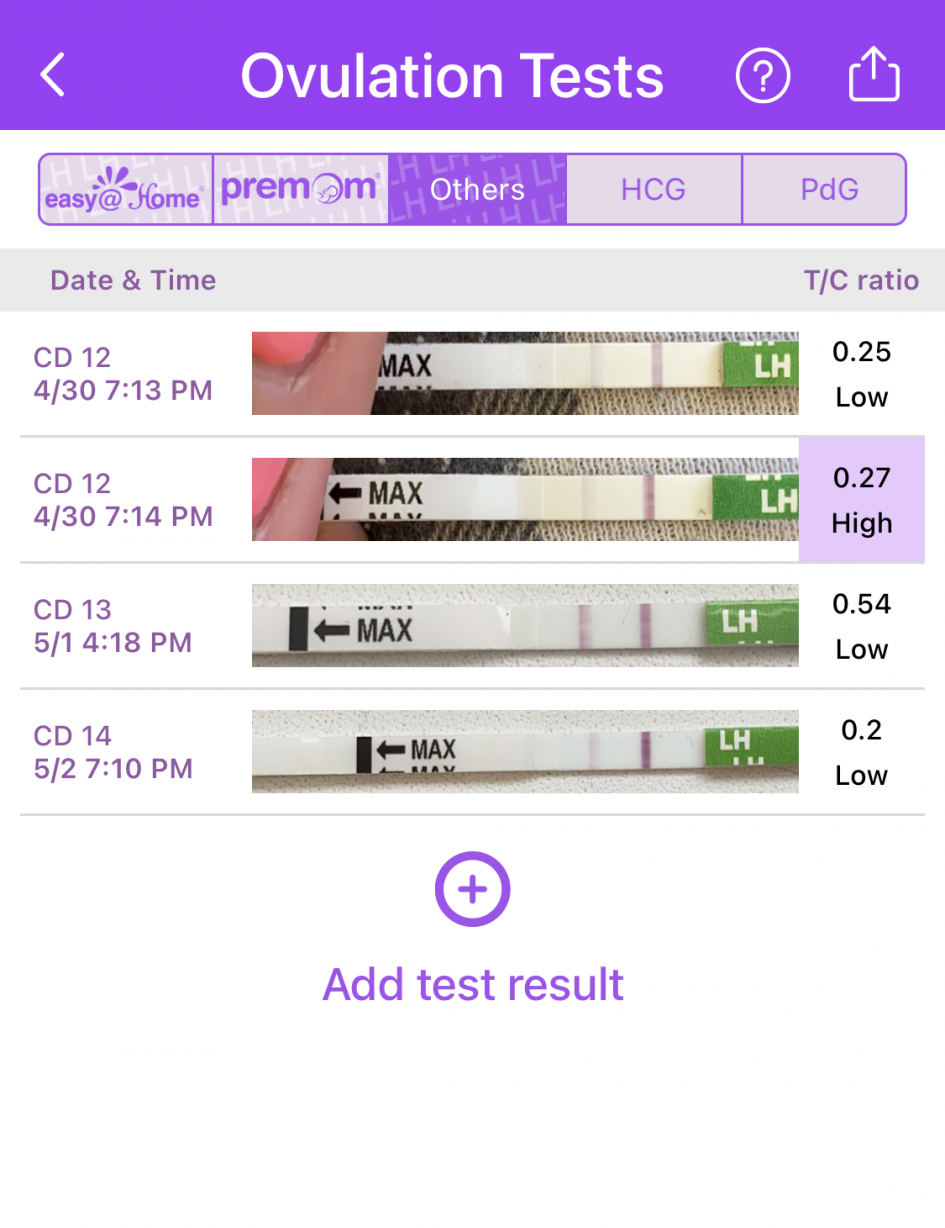This screenshot has height=1228, width=945.
Task: Switch to the Premom tab
Action: pyautogui.click(x=300, y=189)
